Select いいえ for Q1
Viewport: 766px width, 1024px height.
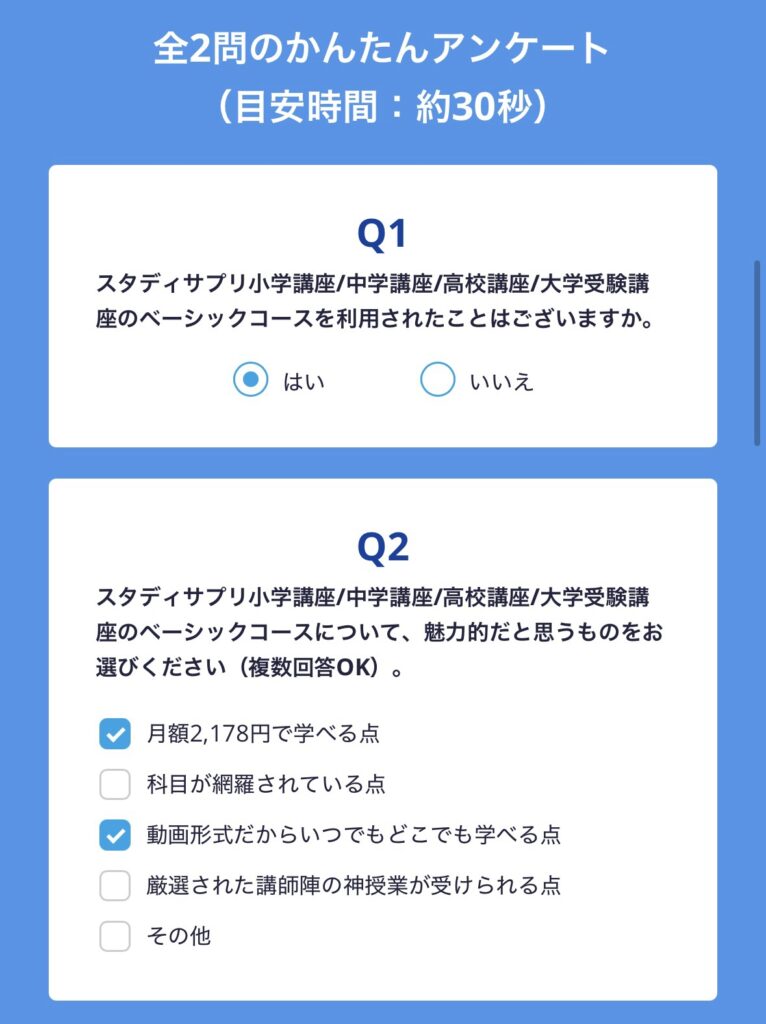[437, 380]
